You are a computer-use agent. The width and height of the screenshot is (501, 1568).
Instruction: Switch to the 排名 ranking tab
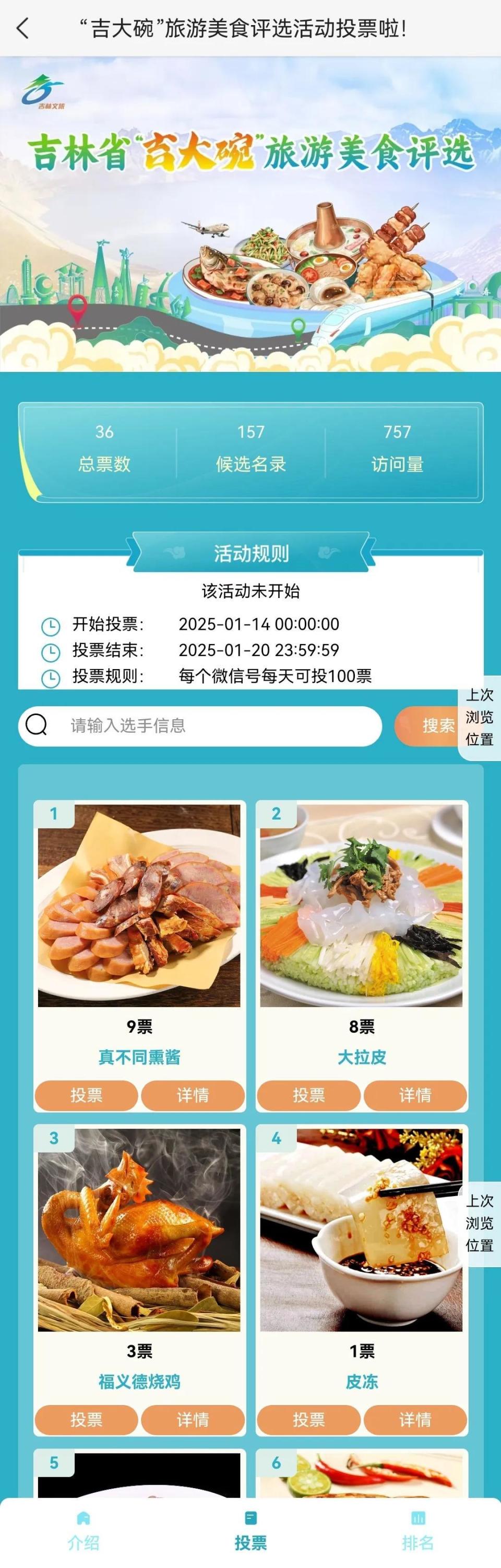(x=417, y=1531)
